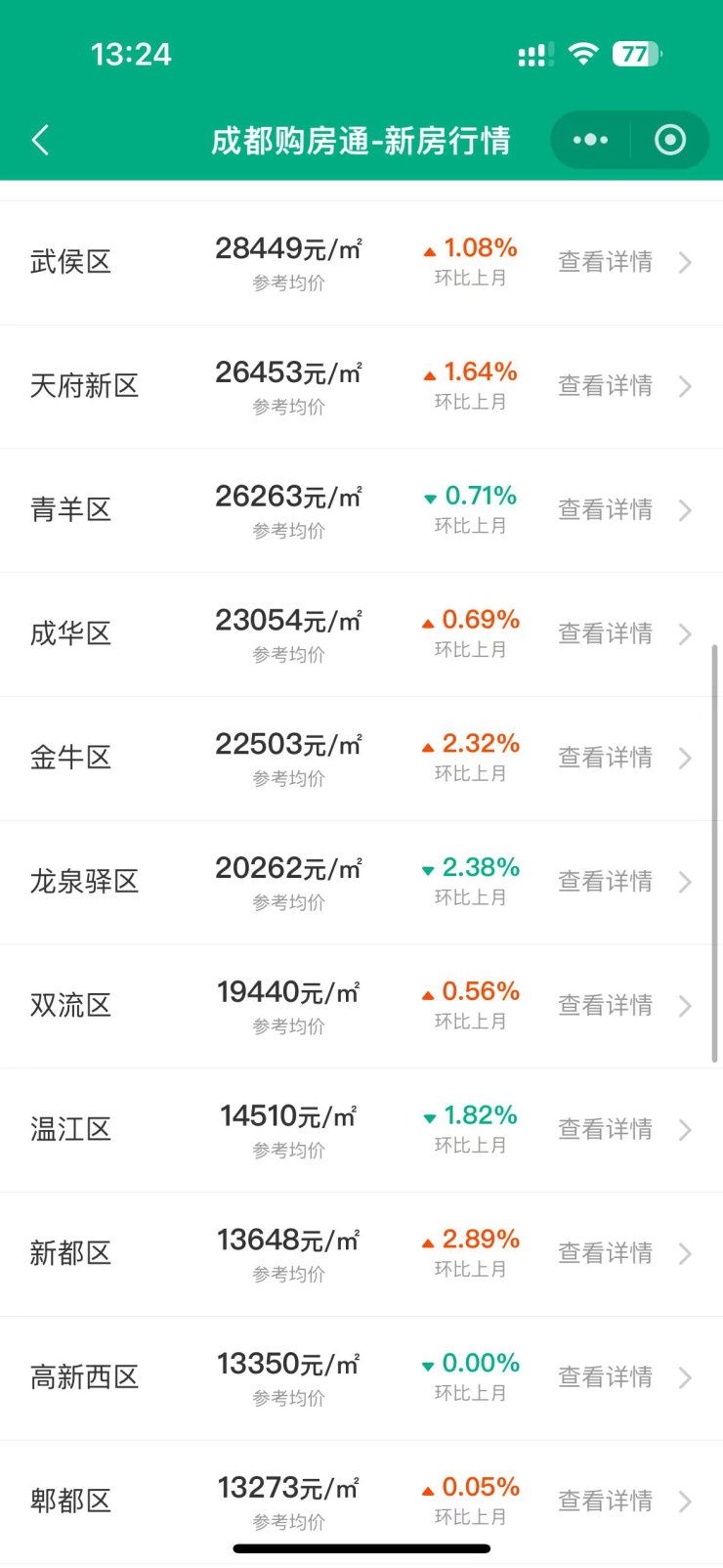The width and height of the screenshot is (723, 1568).
Task: Click the Wi-Fi icon in the status bar
Action: [x=583, y=54]
